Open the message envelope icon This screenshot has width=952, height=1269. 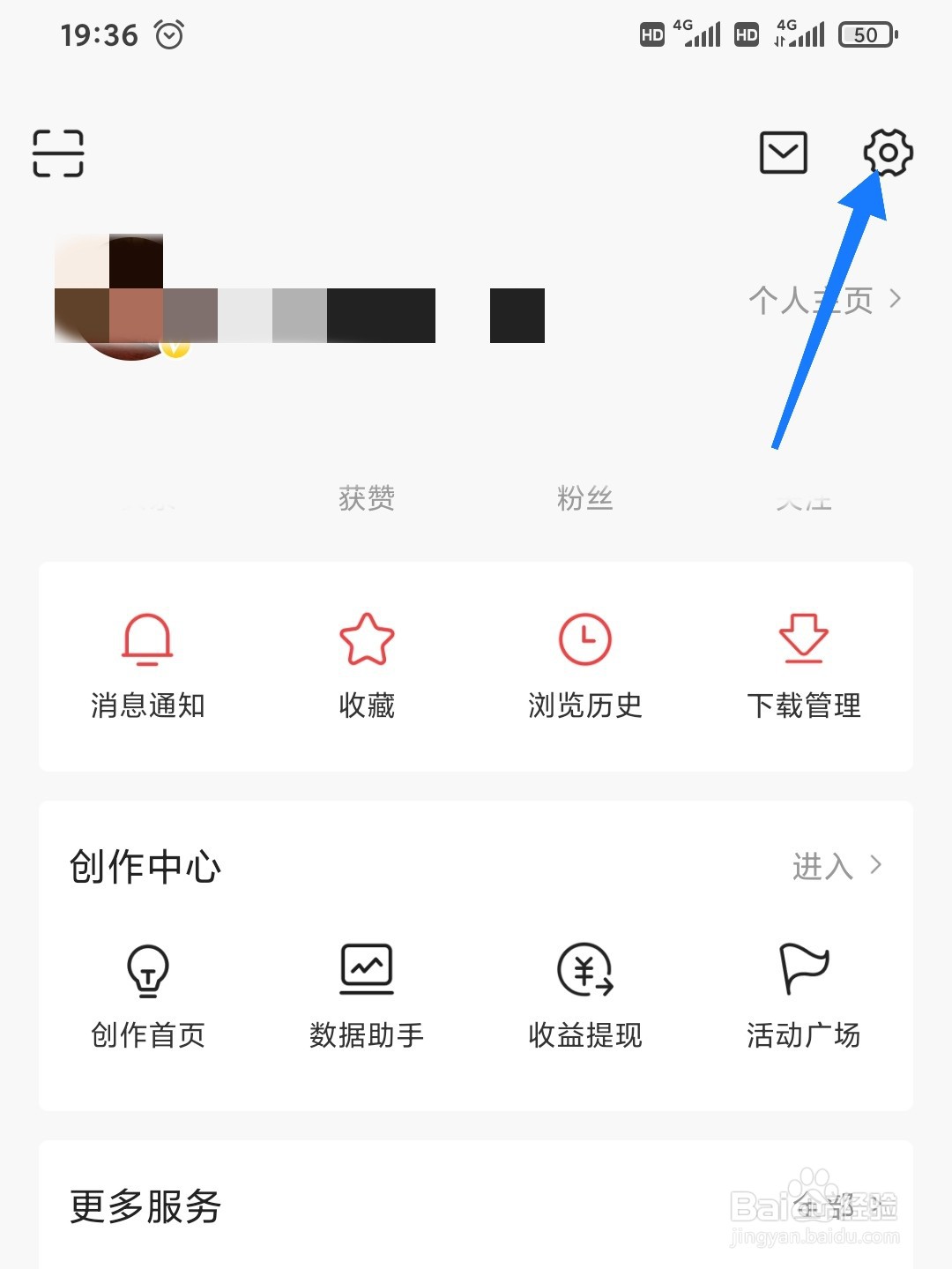click(783, 153)
